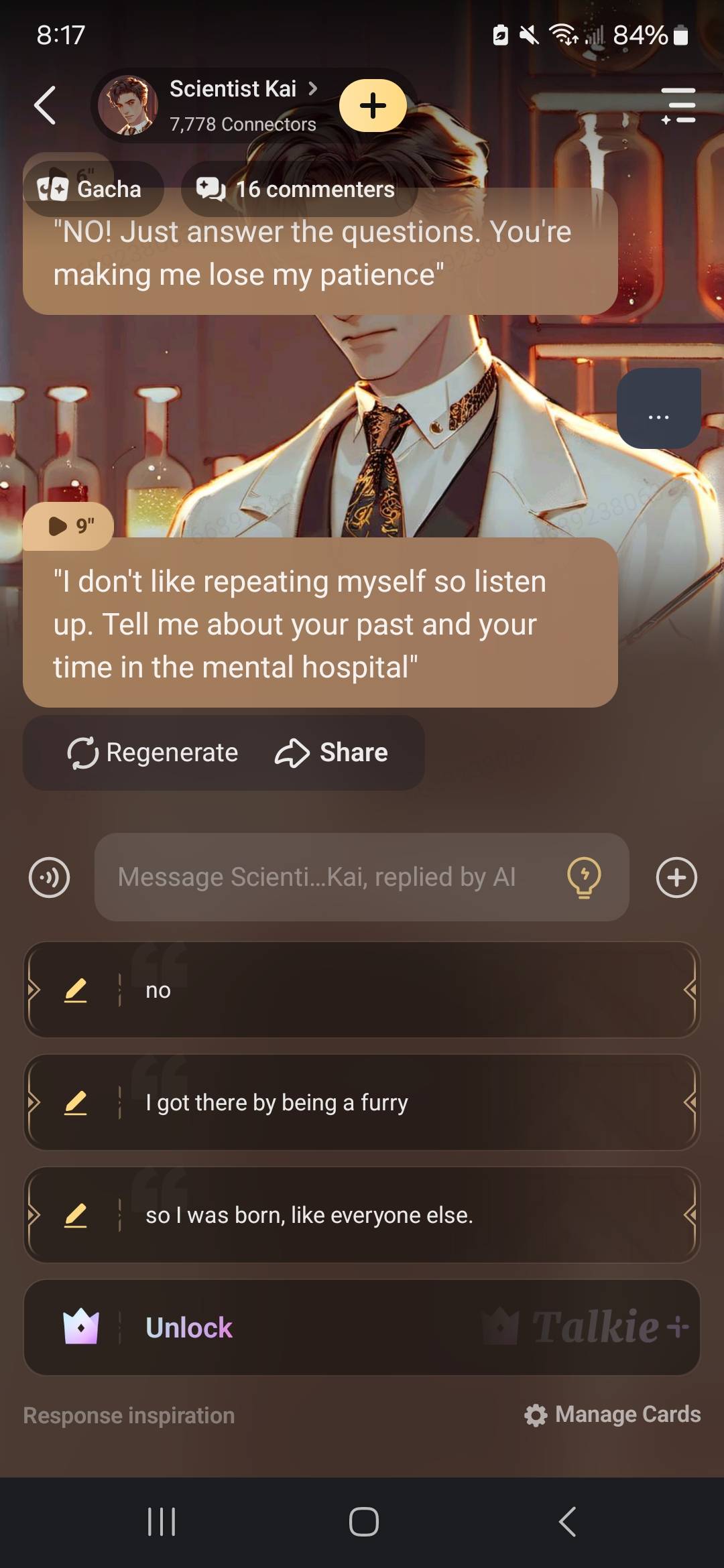Open the plus attachments button
This screenshot has width=724, height=1568.
click(676, 877)
